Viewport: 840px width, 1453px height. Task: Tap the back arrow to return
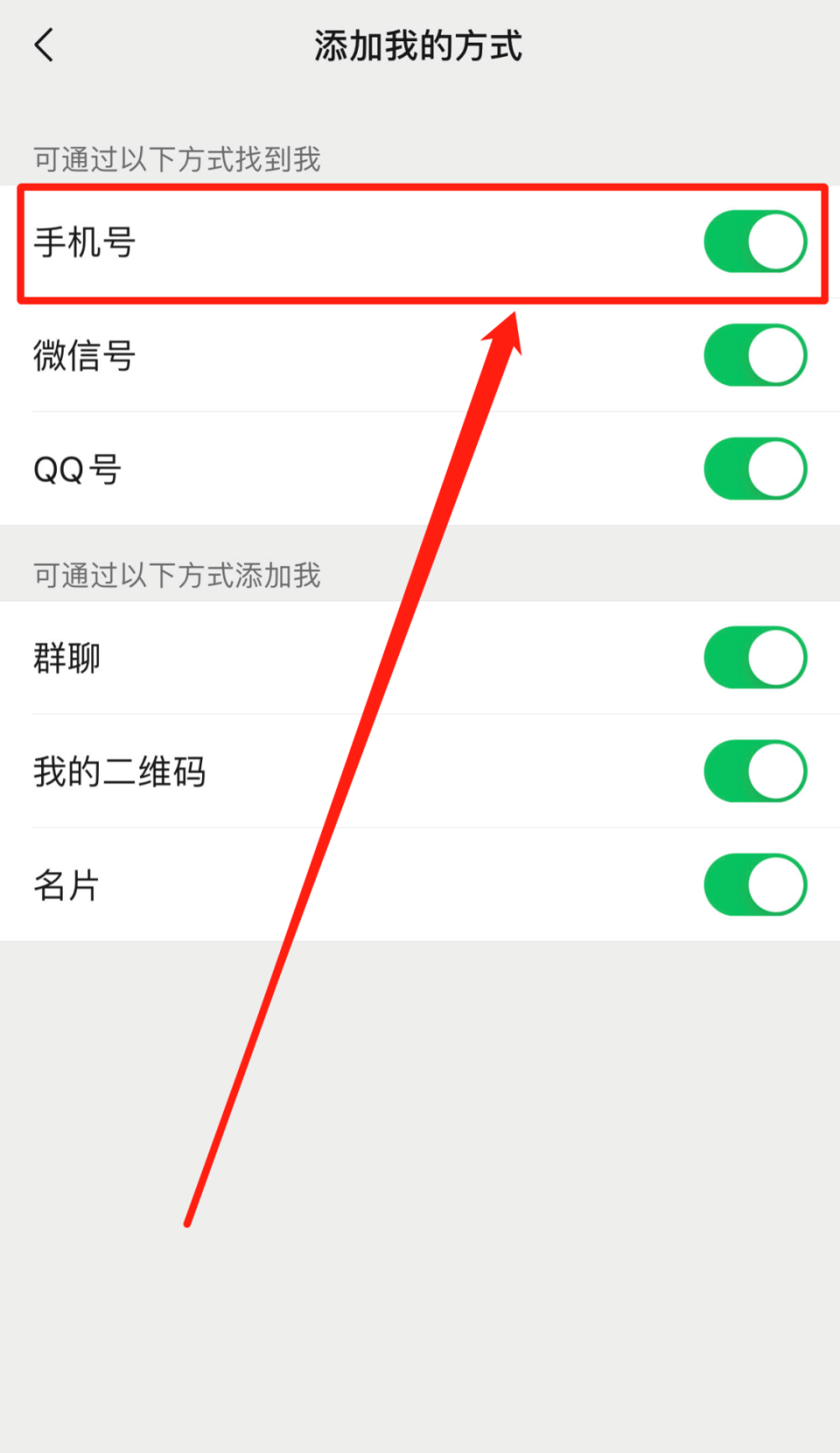[44, 44]
